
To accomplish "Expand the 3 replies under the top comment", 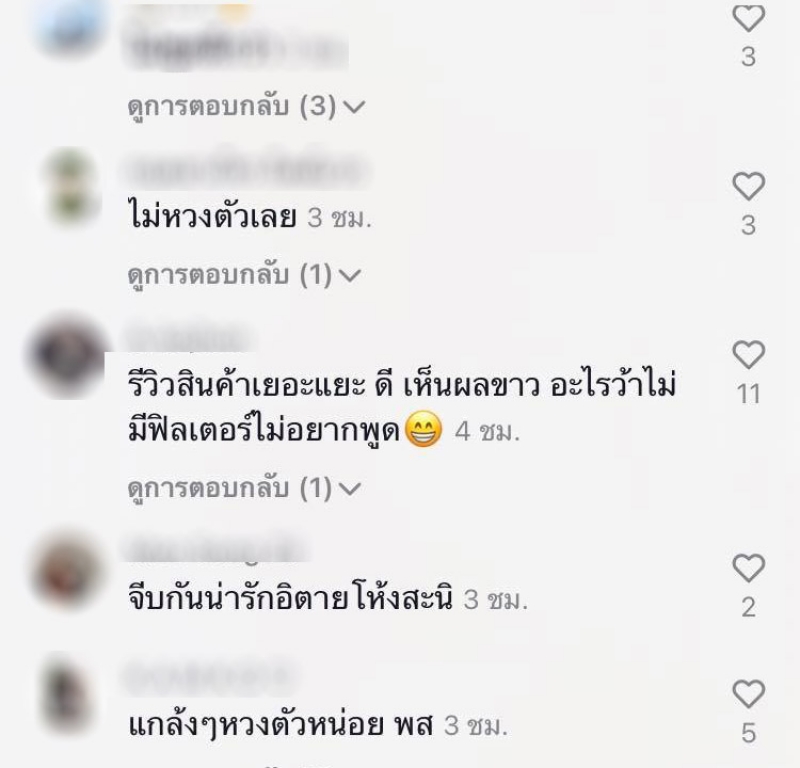I will 247,105.
